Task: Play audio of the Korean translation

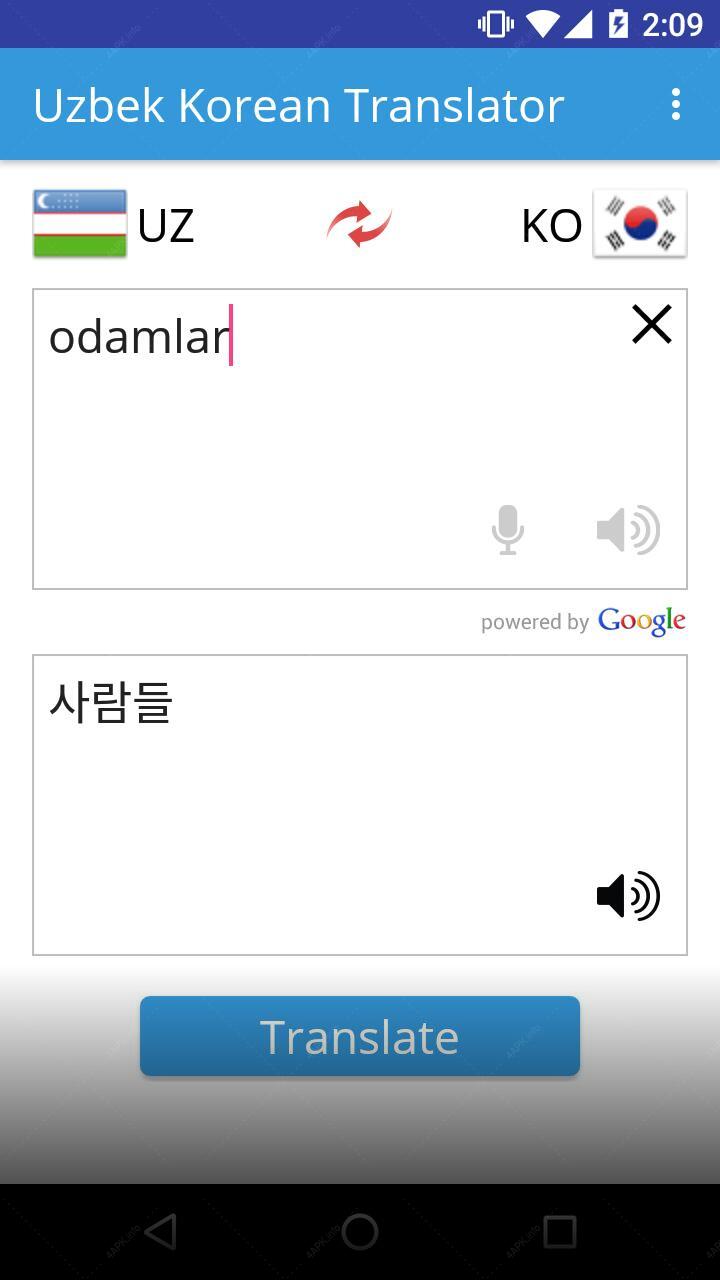Action: pyautogui.click(x=628, y=896)
